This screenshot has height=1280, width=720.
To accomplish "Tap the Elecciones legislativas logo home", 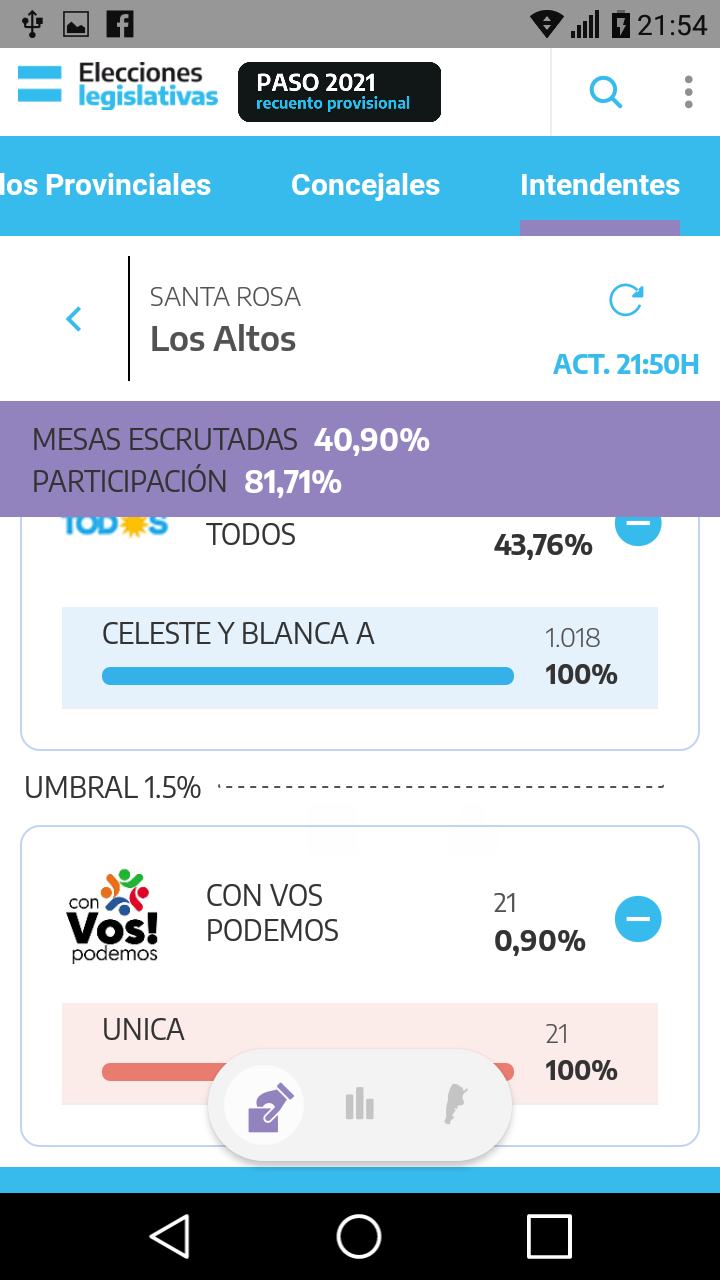I will [x=118, y=85].
